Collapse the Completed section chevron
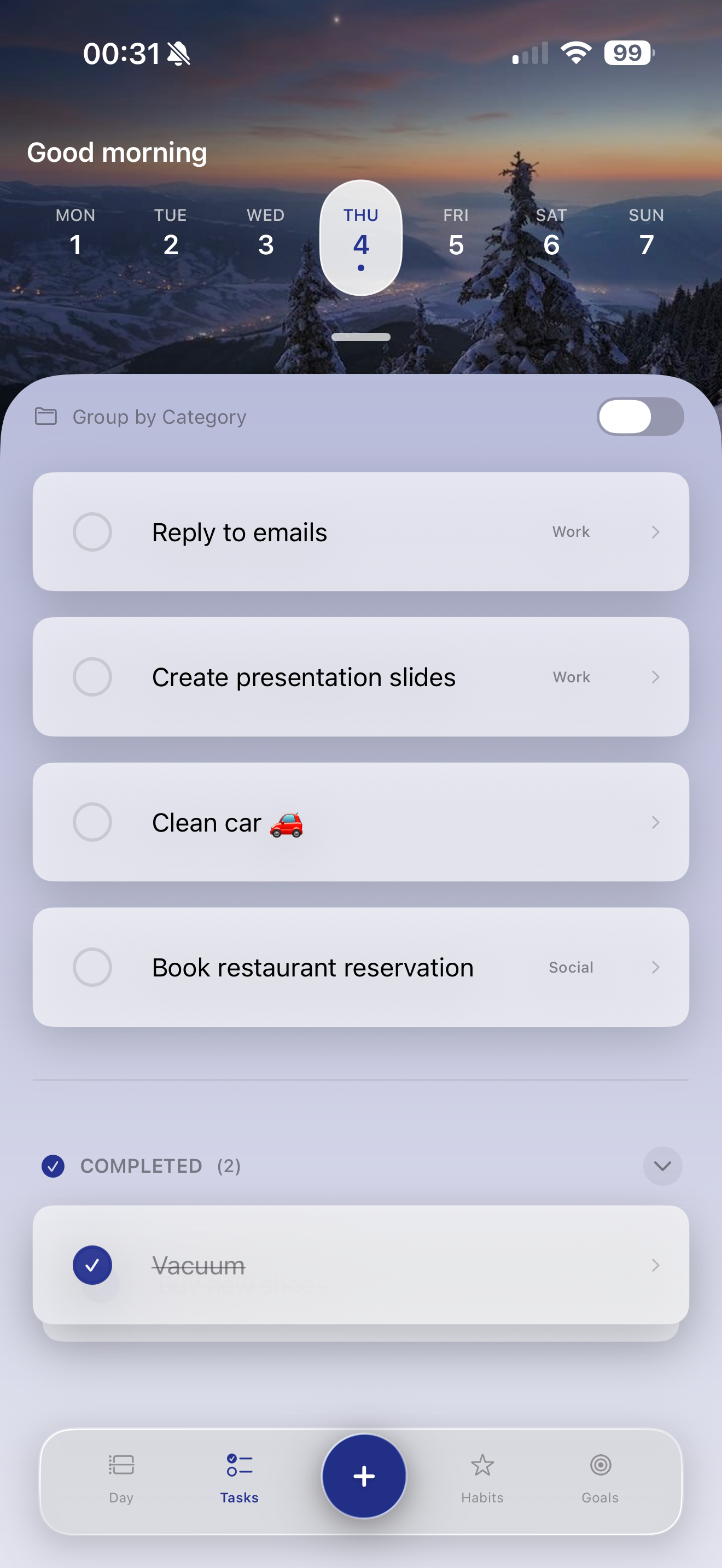Screen dimensions: 722x1568 662,1166
